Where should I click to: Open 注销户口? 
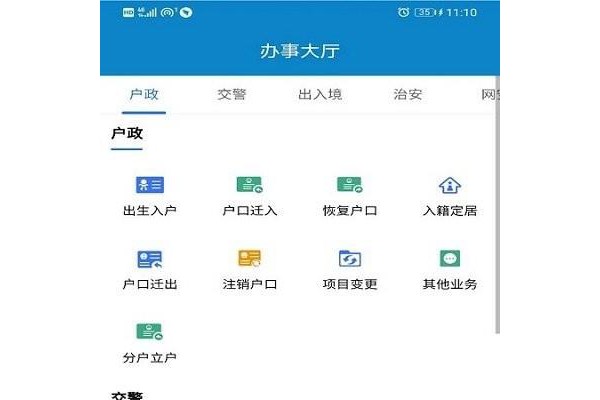pos(249,270)
